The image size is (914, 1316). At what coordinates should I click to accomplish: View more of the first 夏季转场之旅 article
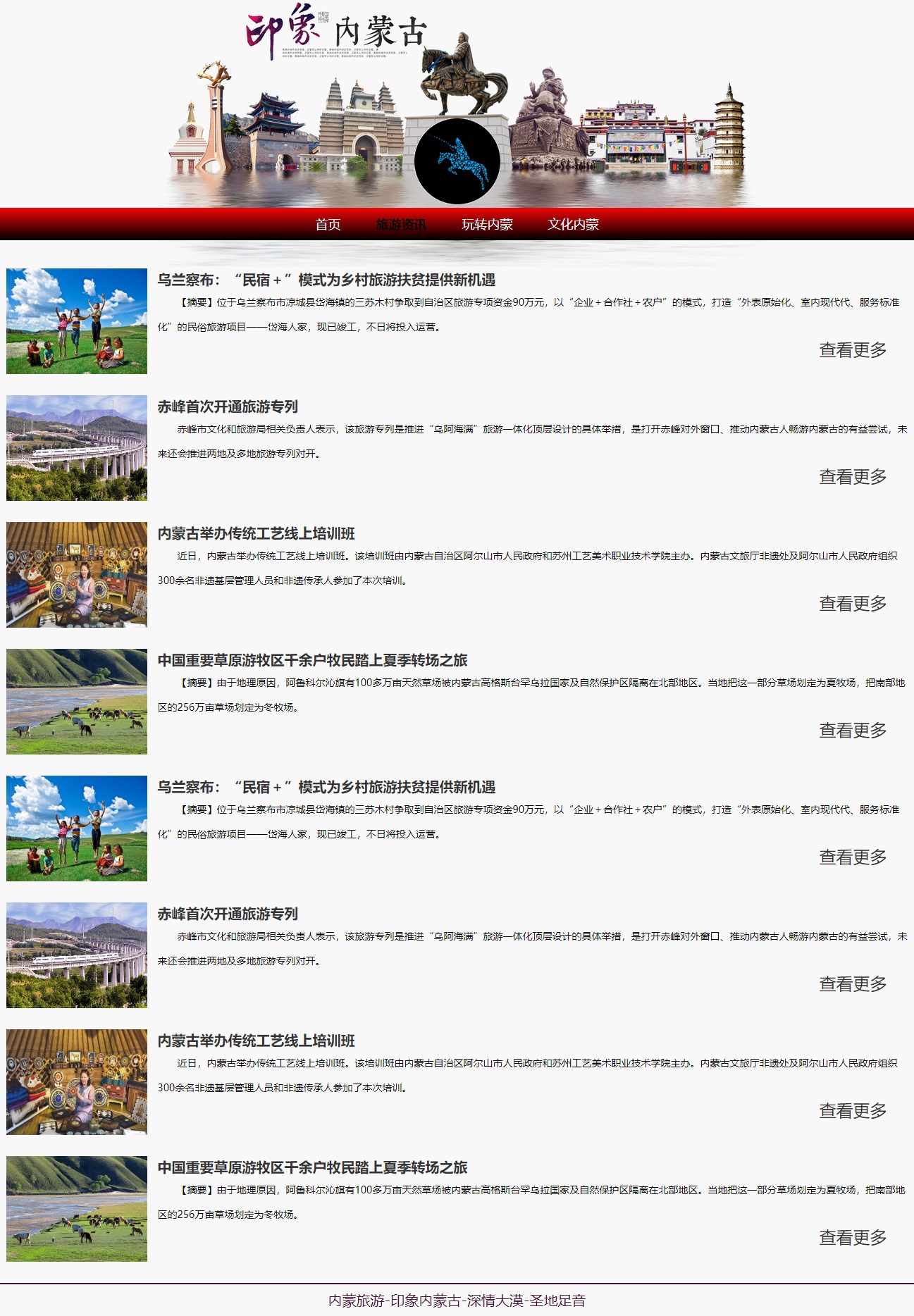pos(852,731)
